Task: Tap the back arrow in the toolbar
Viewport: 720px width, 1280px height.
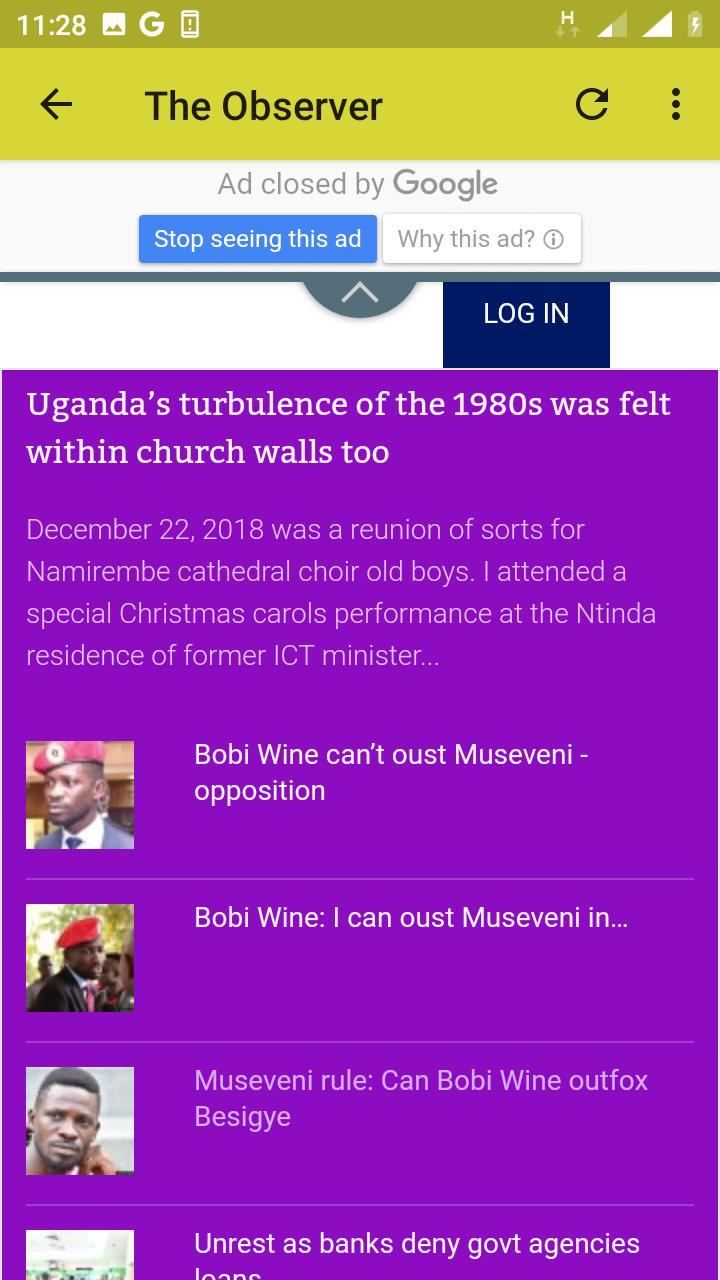Action: [x=55, y=104]
